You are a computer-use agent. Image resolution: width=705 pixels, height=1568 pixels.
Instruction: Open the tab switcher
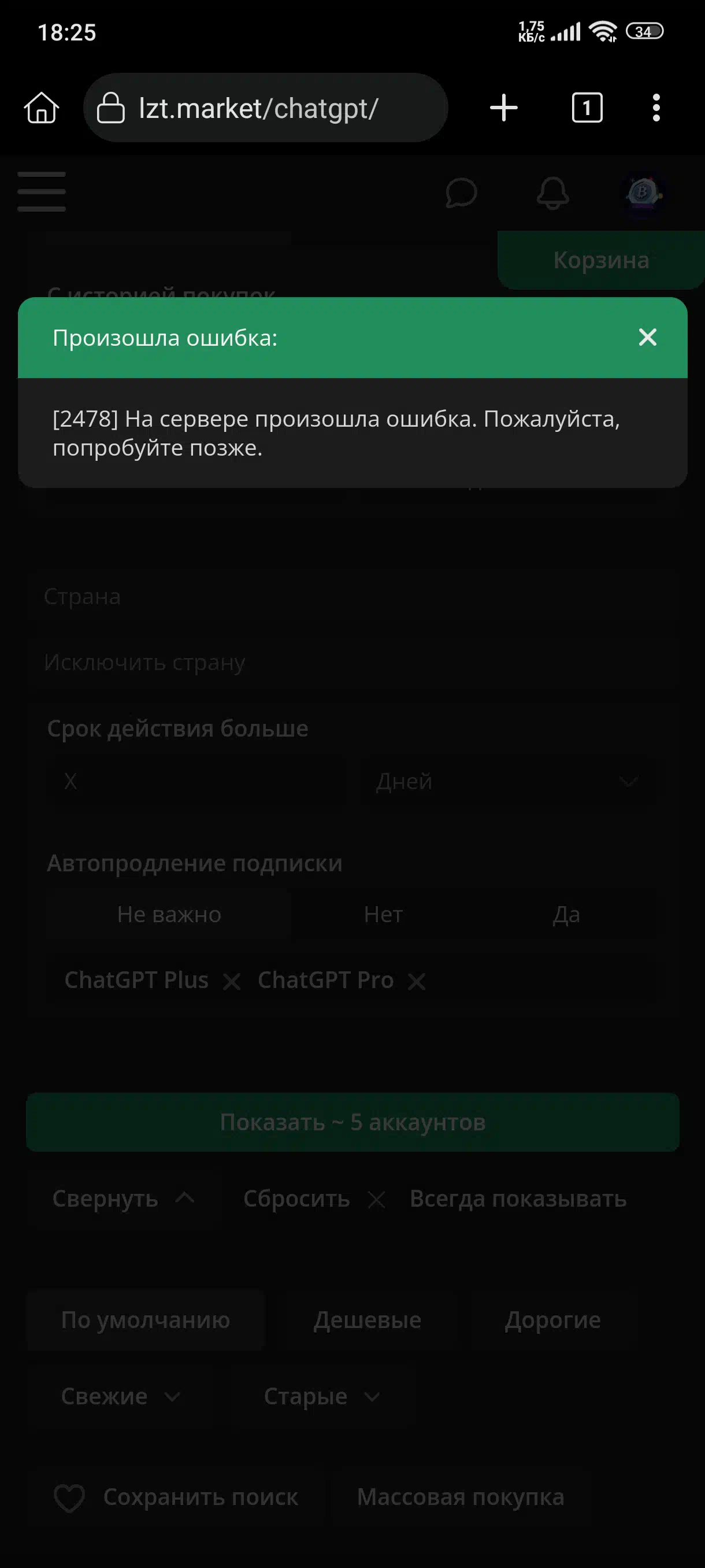point(587,108)
